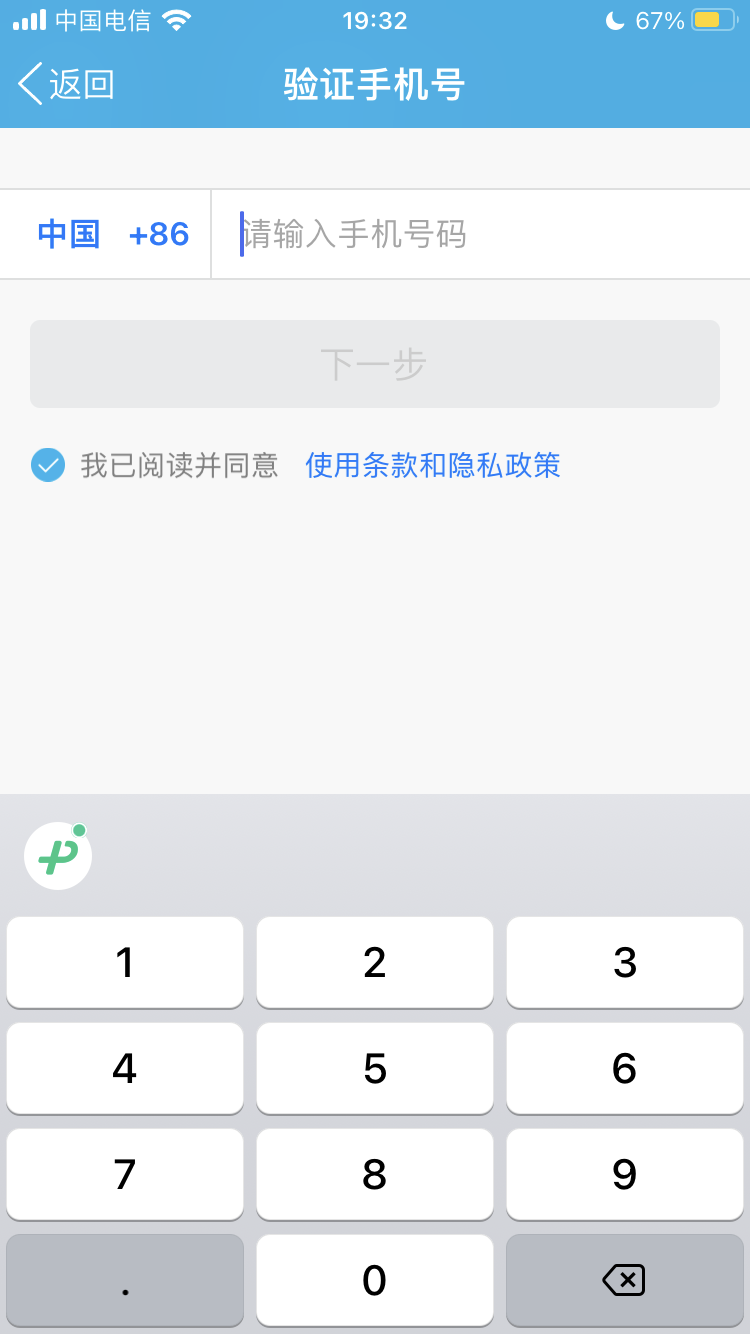Enter digit 1 on the keypad
Screen dimensions: 750x1334
(125, 962)
